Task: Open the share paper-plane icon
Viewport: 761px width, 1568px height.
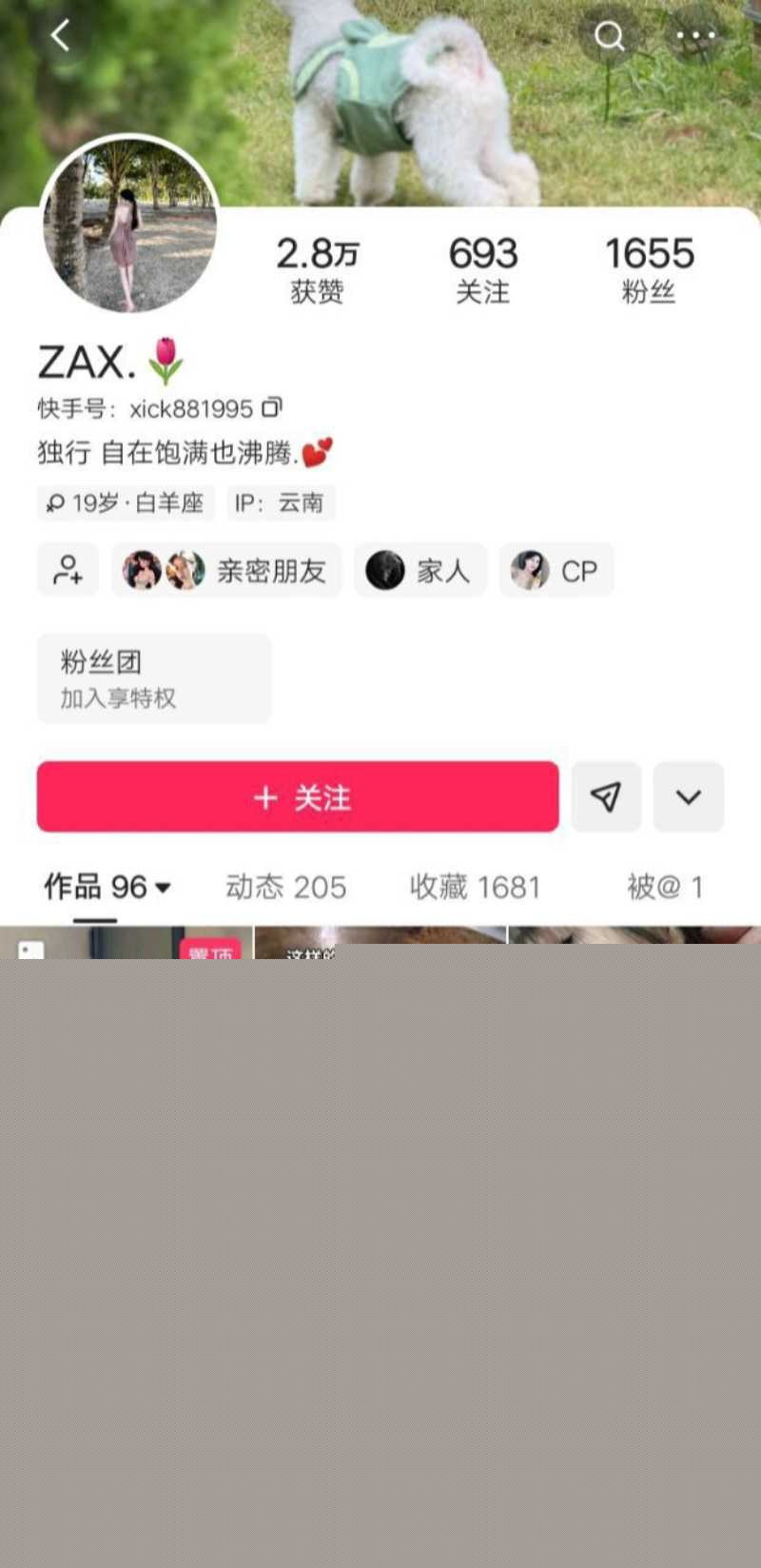Action: [606, 797]
